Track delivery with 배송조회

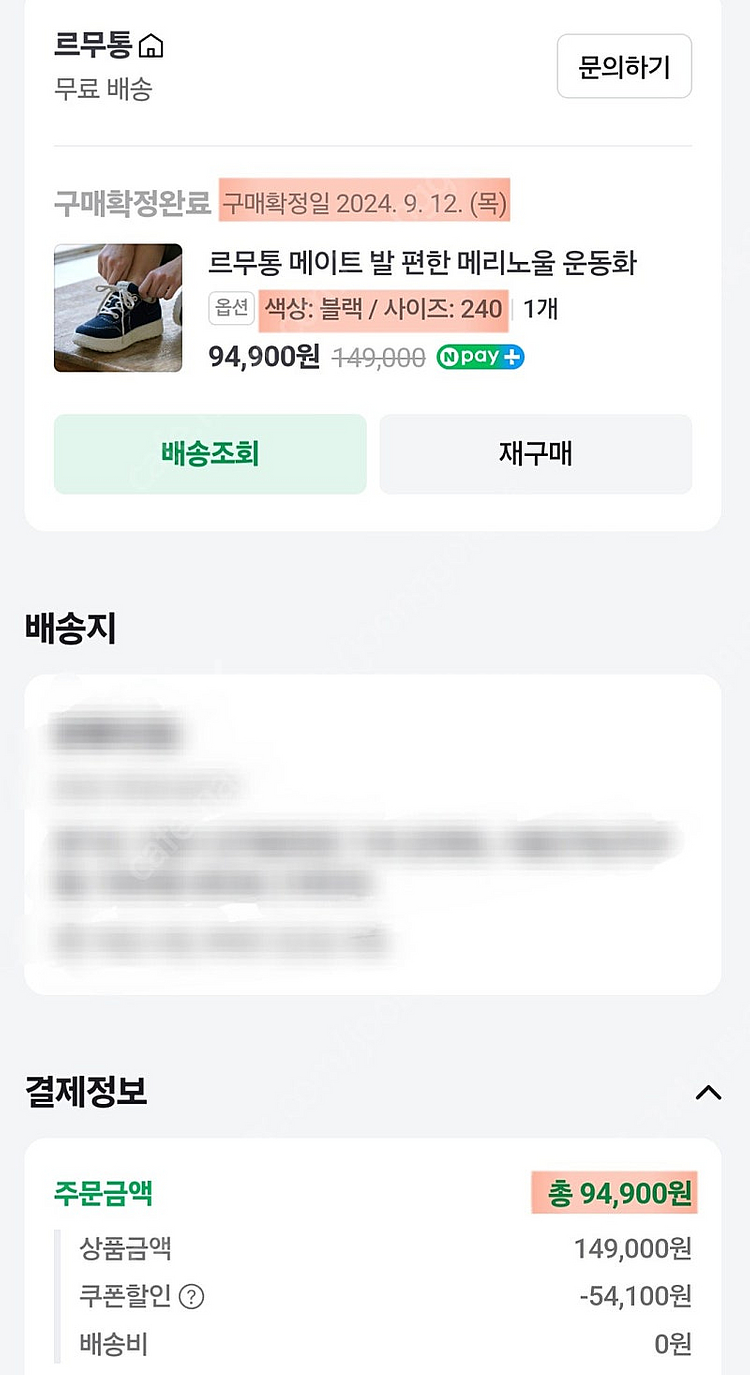click(210, 454)
